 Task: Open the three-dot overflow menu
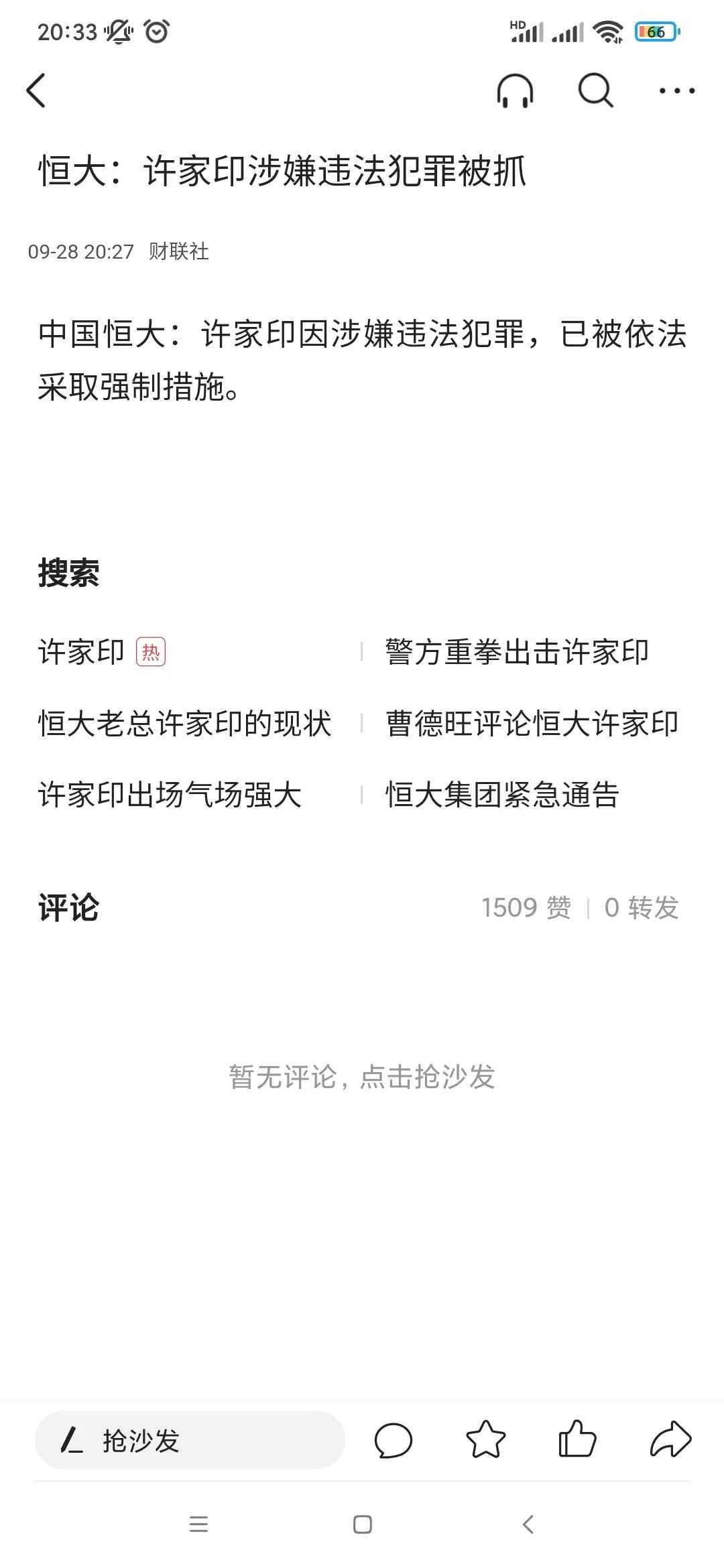point(676,90)
